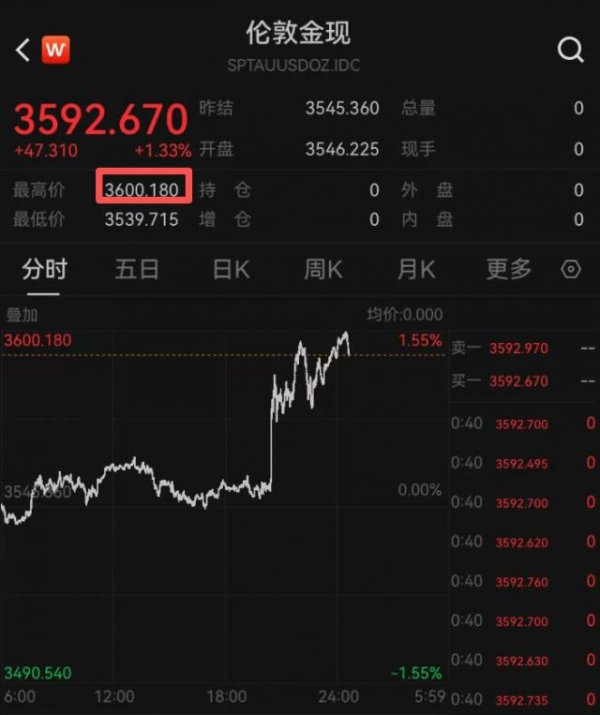
Task: Open the search magnifier
Action: tap(570, 50)
